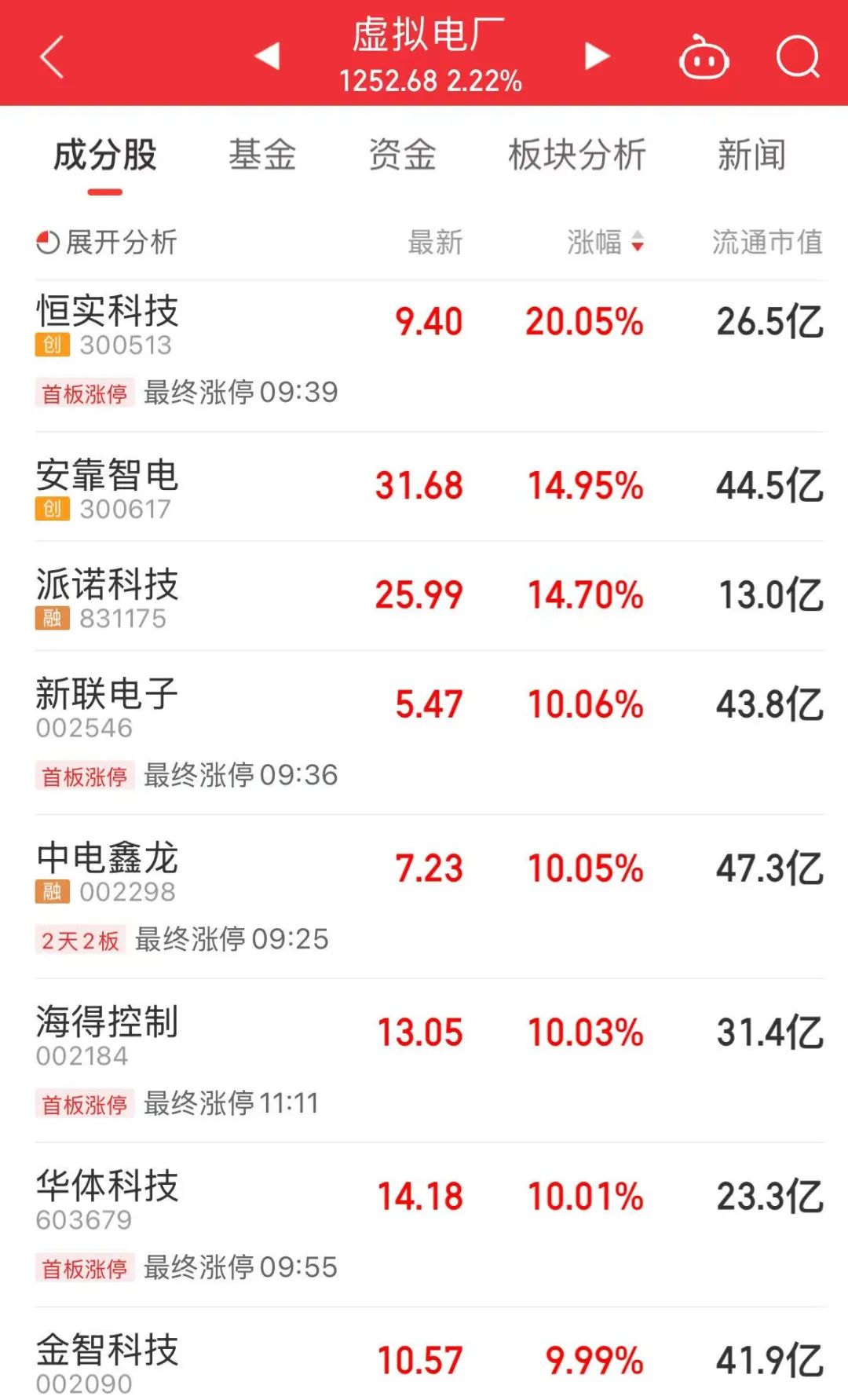Switch to the 资金 tab
Image resolution: width=848 pixels, height=1400 pixels.
click(402, 155)
